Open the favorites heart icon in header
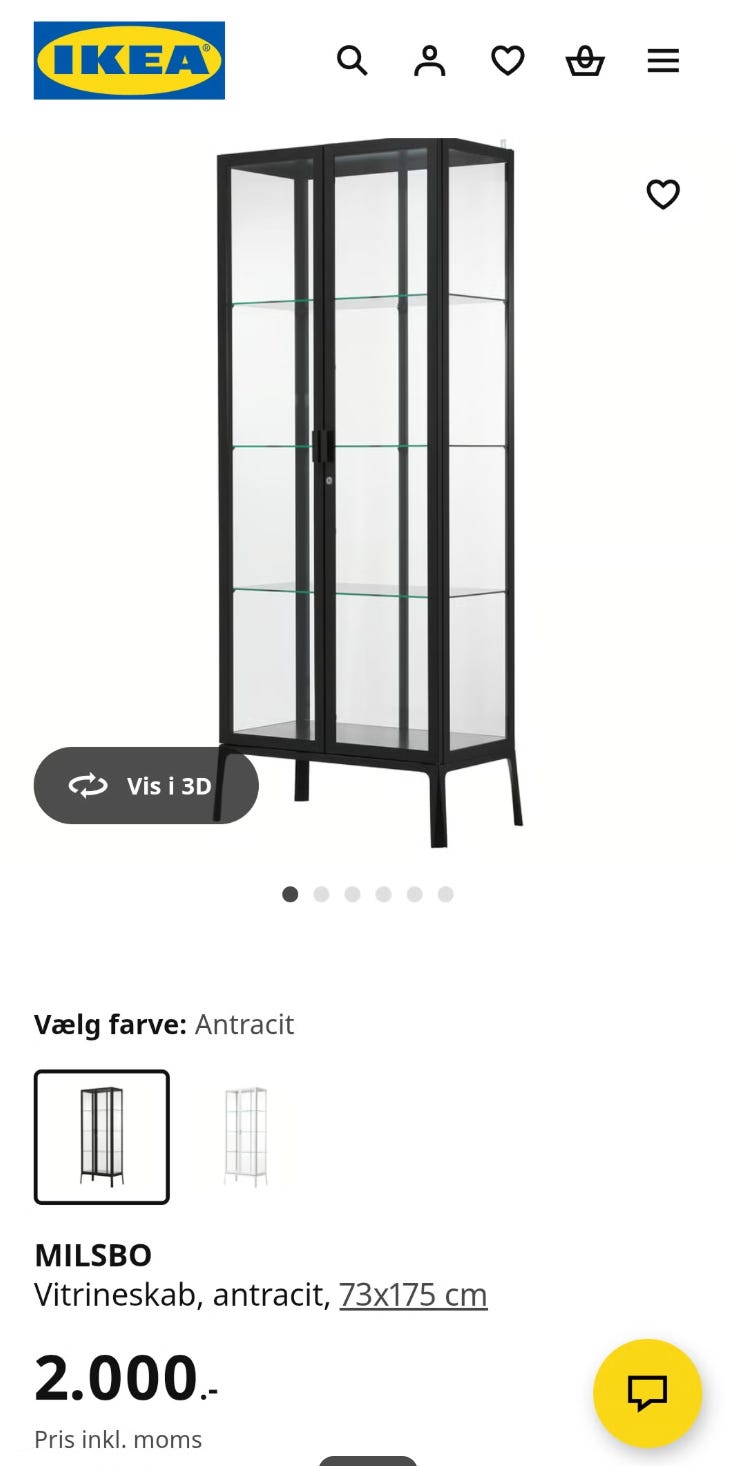Viewport: 738px width, 1466px height. tap(508, 60)
